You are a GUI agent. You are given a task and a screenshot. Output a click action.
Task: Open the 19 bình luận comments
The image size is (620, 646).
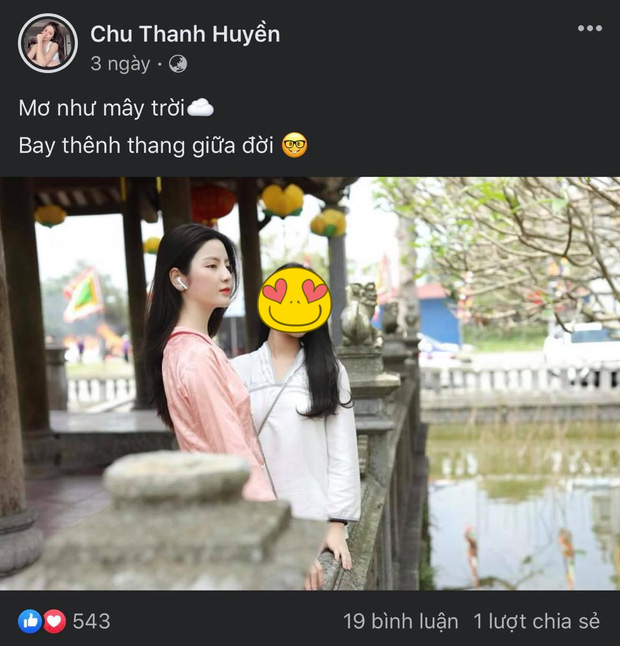tap(400, 621)
